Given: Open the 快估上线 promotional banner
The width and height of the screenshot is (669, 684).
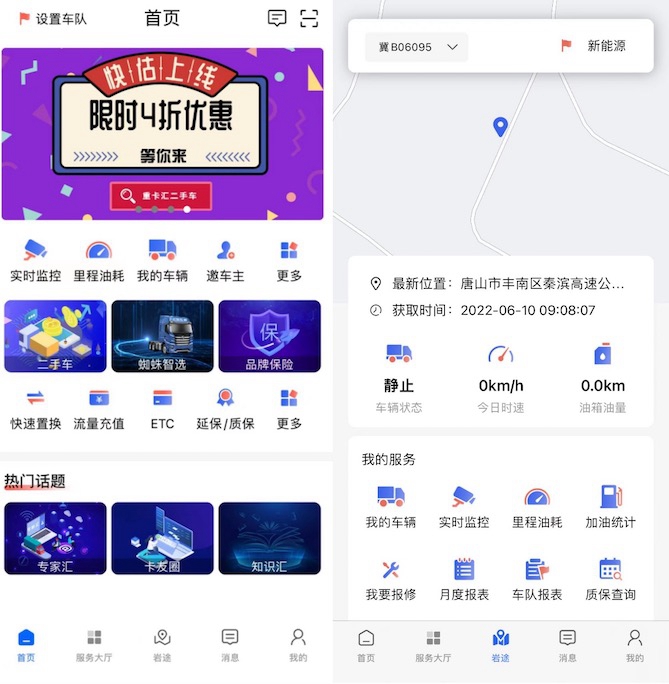Looking at the screenshot, I should pos(162,133).
